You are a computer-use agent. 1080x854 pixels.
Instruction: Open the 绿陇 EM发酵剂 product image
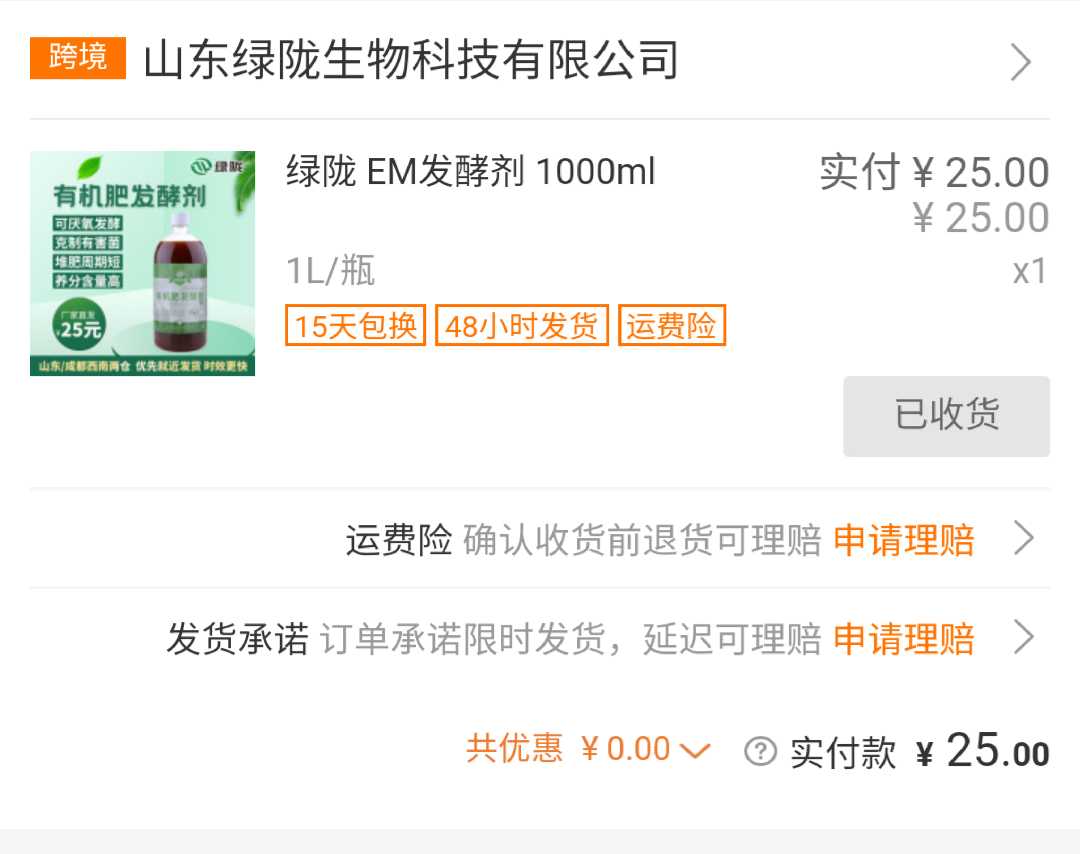[142, 263]
